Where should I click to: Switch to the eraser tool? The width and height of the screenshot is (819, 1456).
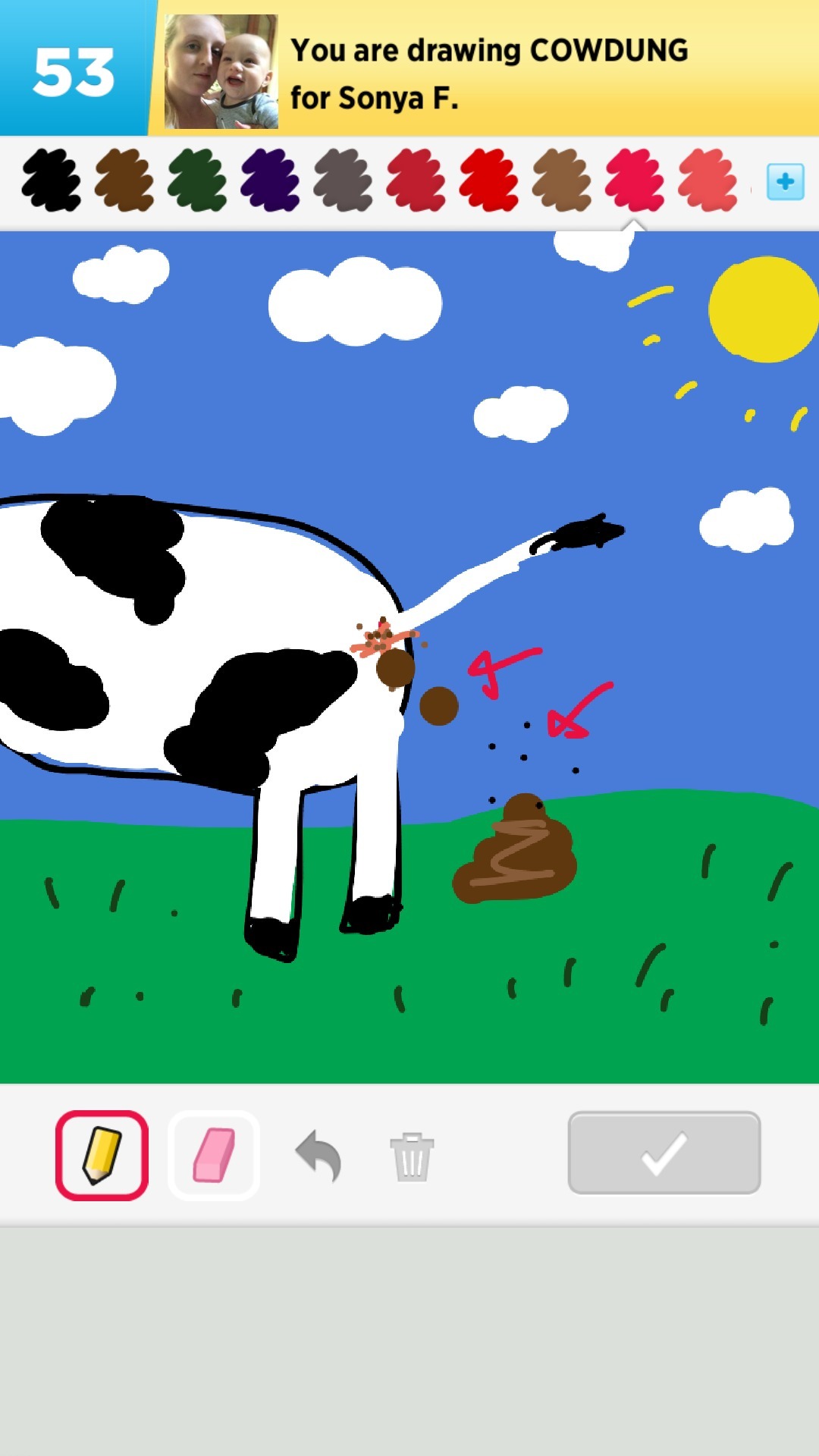click(214, 1155)
